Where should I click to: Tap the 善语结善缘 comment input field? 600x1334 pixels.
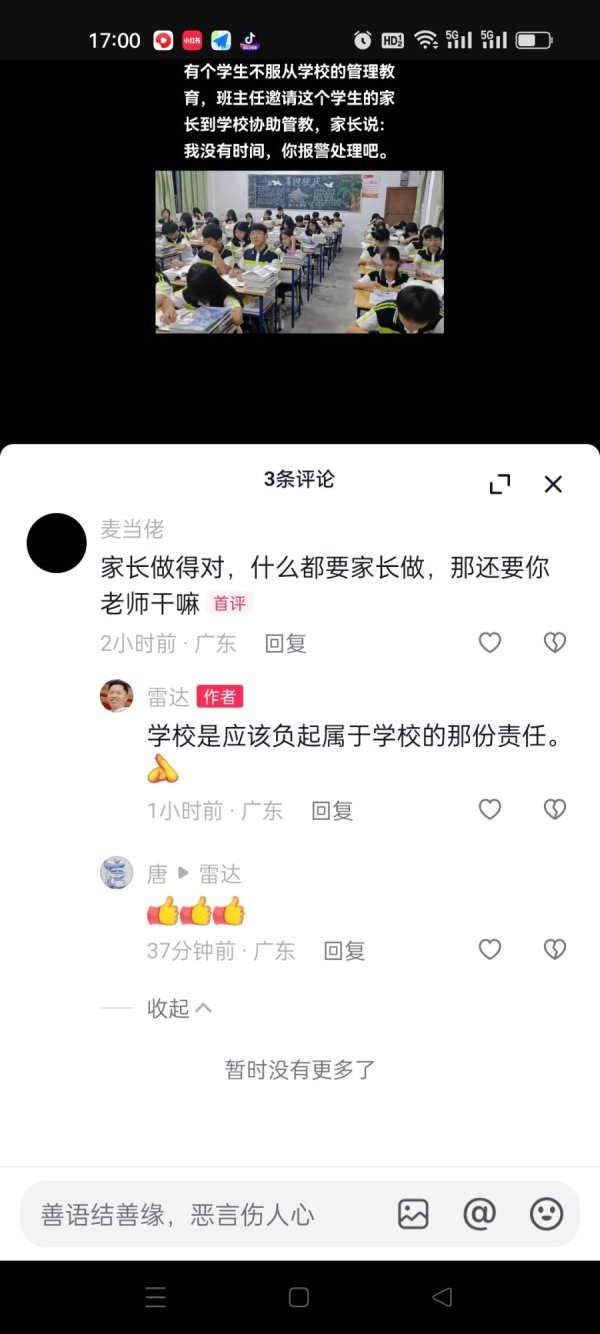(200, 1214)
